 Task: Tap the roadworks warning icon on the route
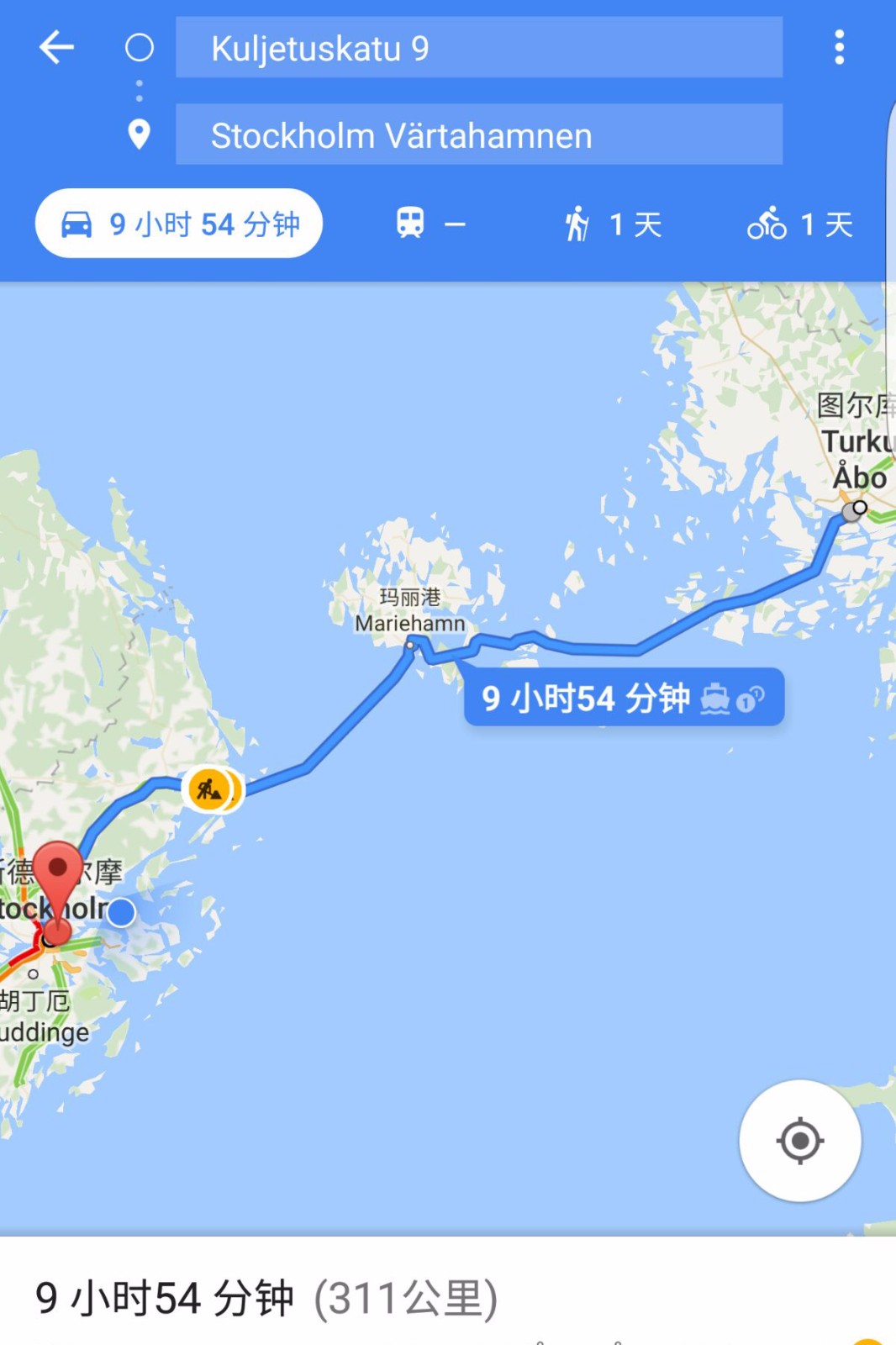coord(209,789)
